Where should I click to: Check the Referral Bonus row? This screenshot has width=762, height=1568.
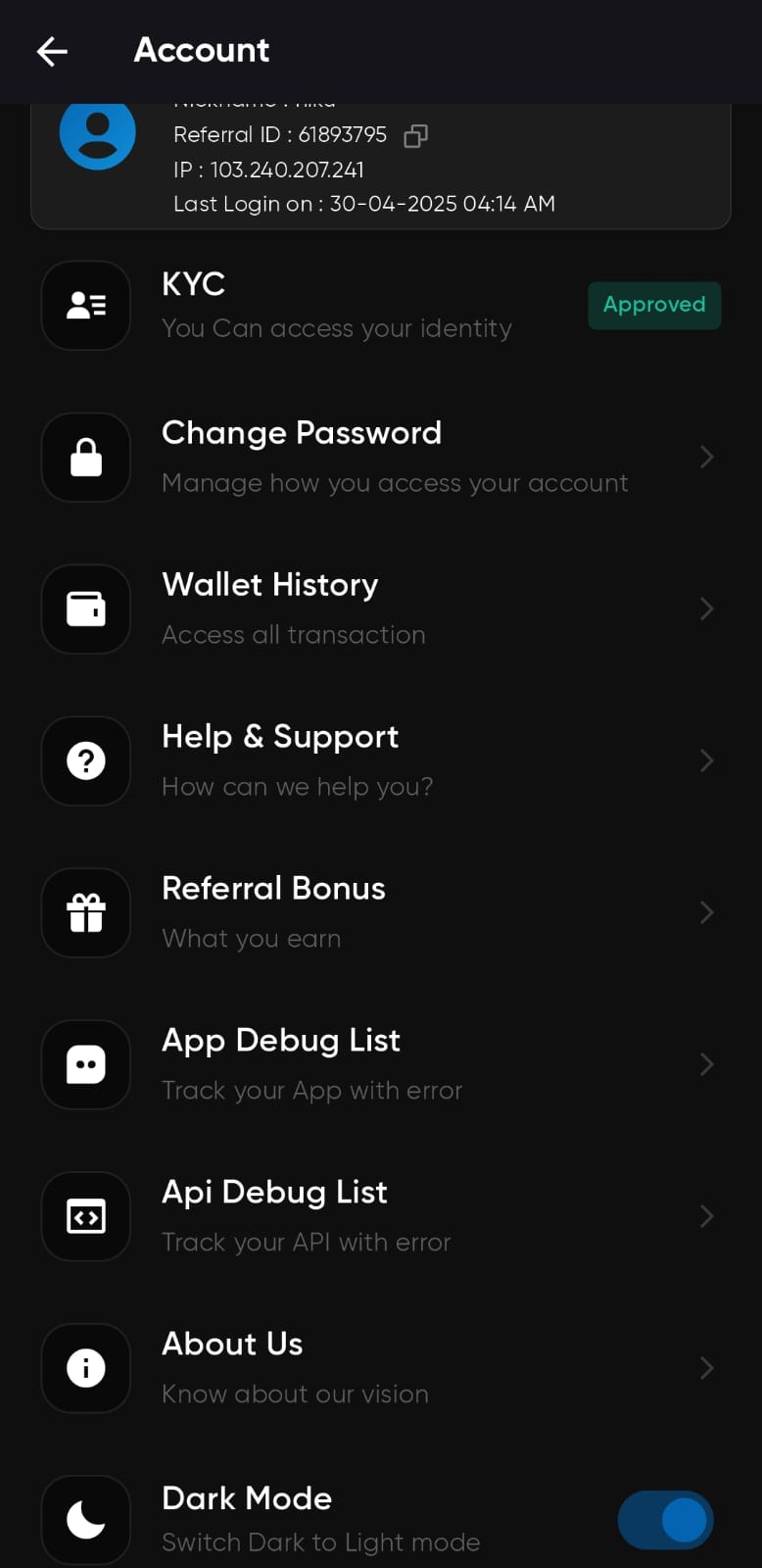coord(380,912)
